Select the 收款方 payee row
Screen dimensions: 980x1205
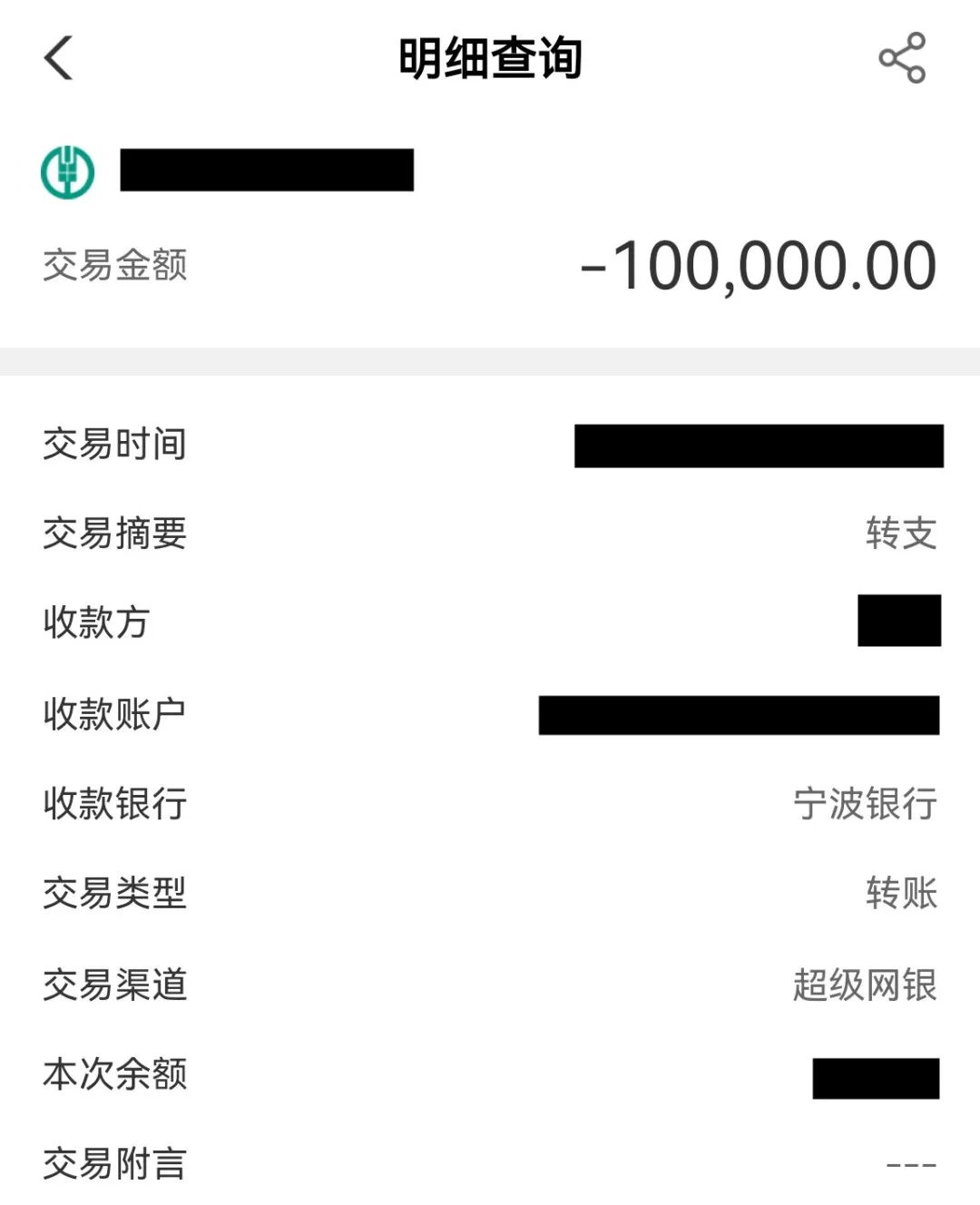[x=97, y=624]
